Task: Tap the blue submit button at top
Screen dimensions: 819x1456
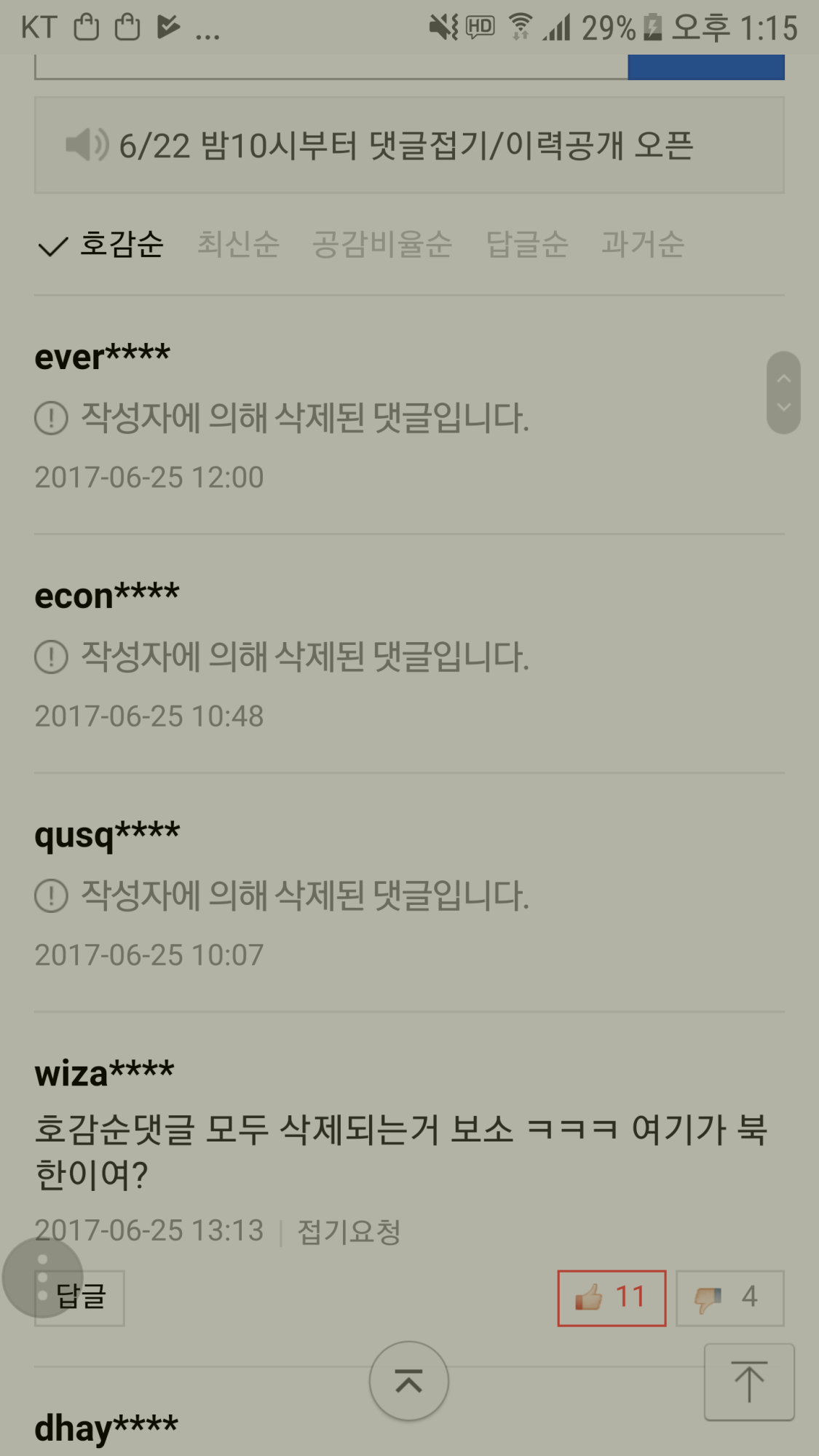Action: click(705, 67)
